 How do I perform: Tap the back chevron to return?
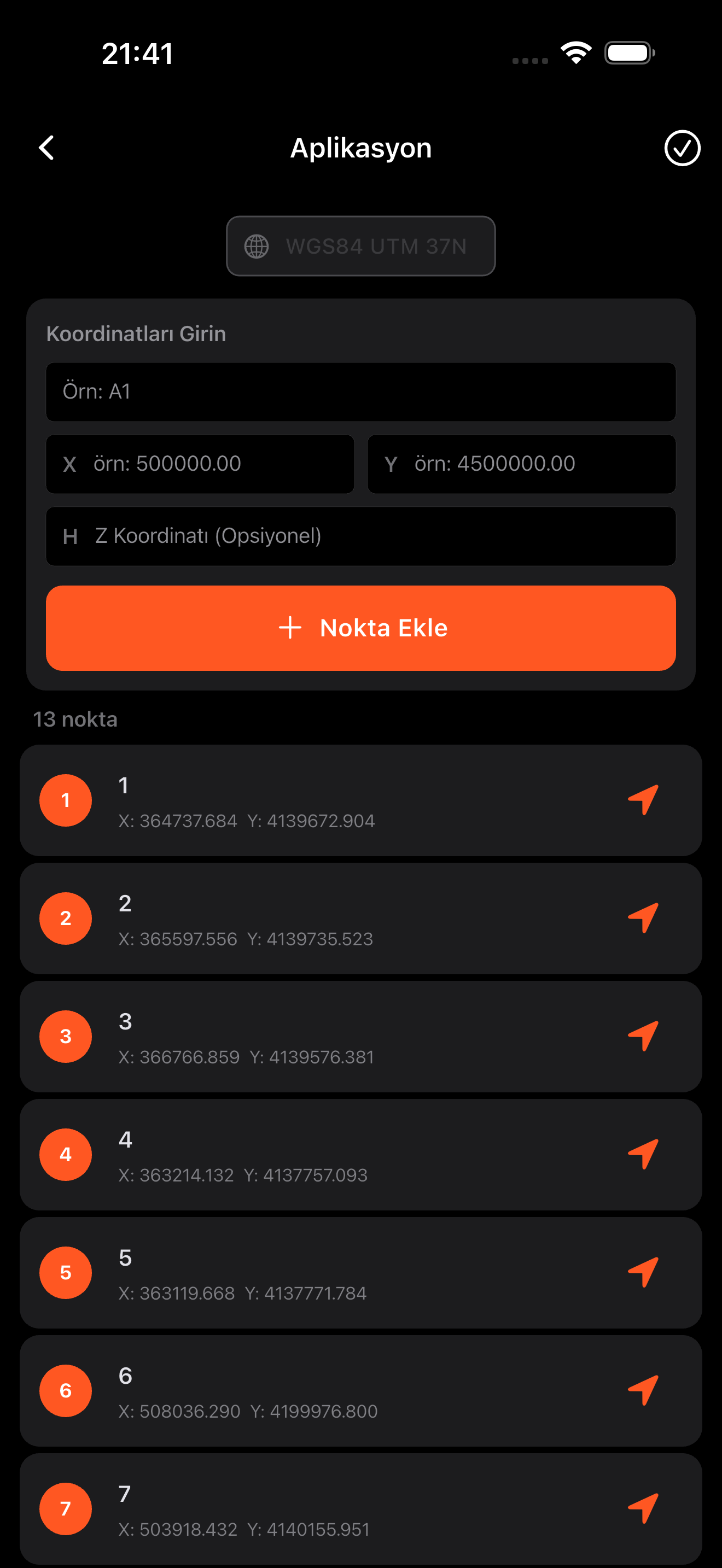coord(47,148)
